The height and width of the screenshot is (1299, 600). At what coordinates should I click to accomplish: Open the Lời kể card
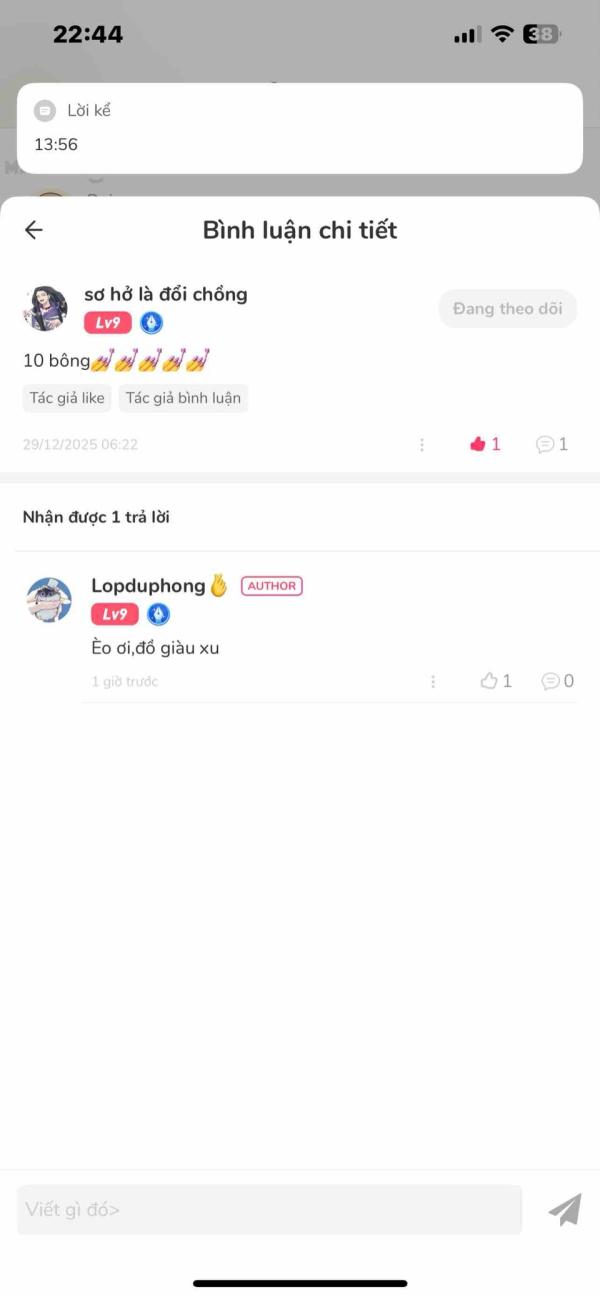(x=300, y=128)
